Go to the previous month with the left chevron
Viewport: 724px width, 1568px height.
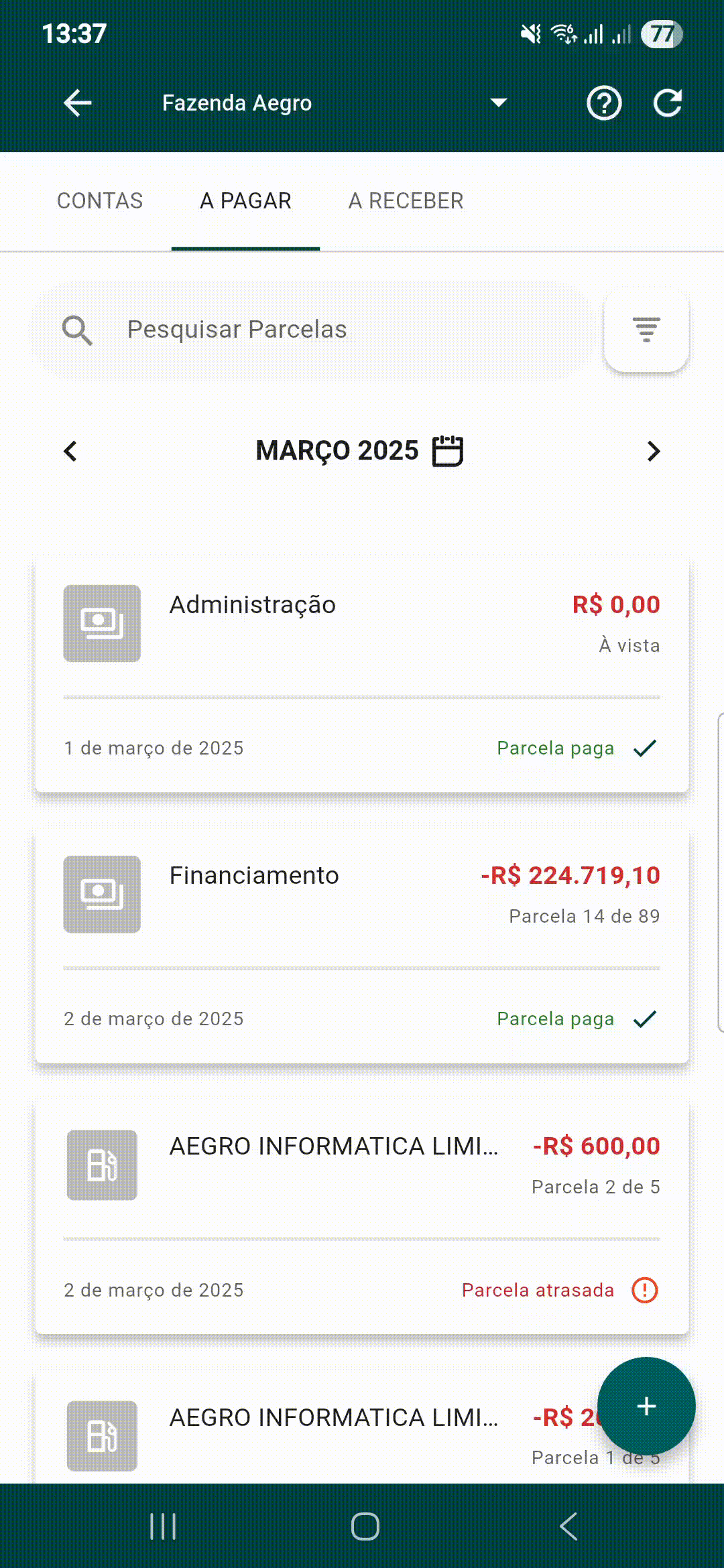click(x=70, y=452)
